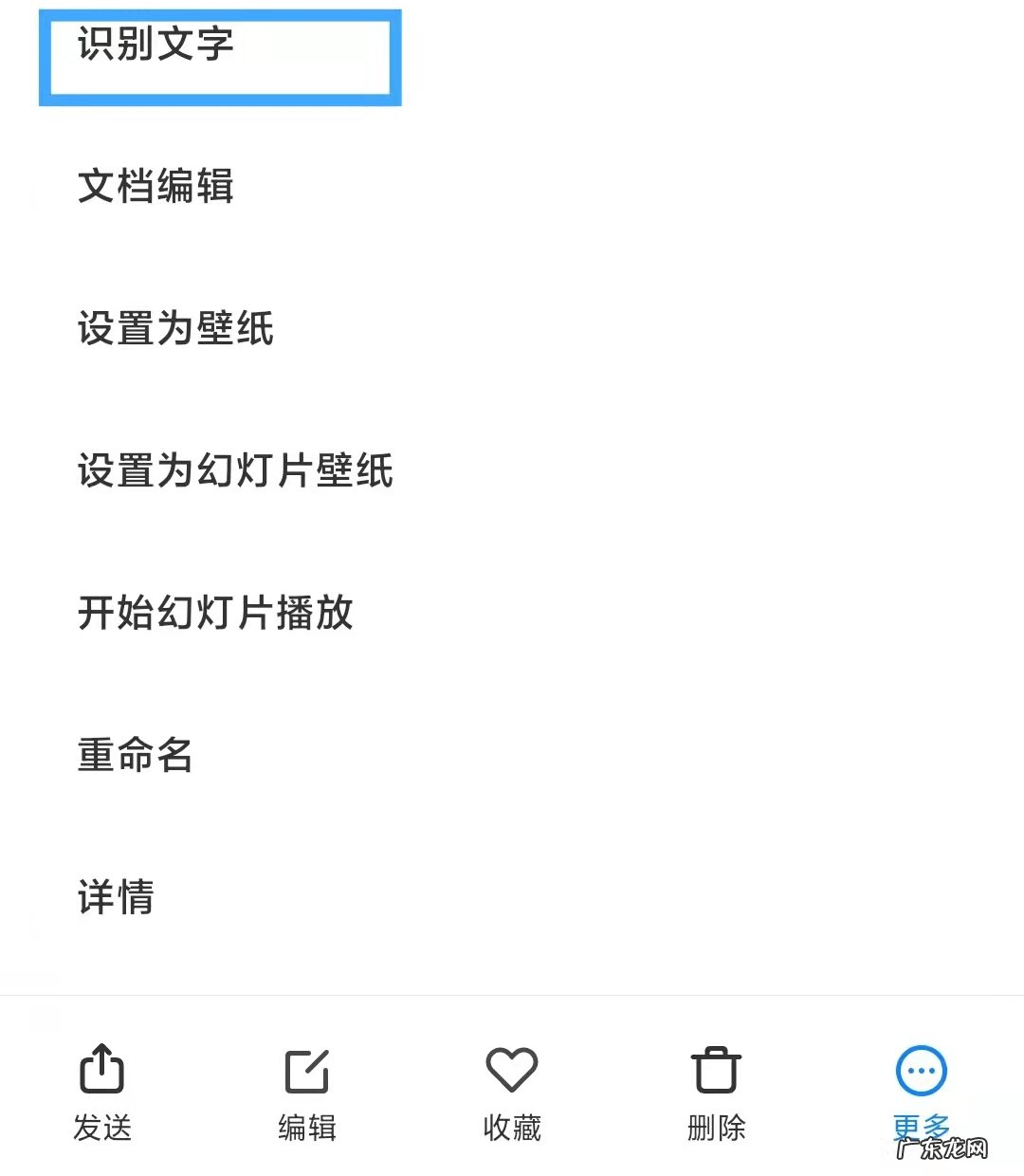Select 识别文字 to recognize text
The height and width of the screenshot is (1176, 1024).
156,45
